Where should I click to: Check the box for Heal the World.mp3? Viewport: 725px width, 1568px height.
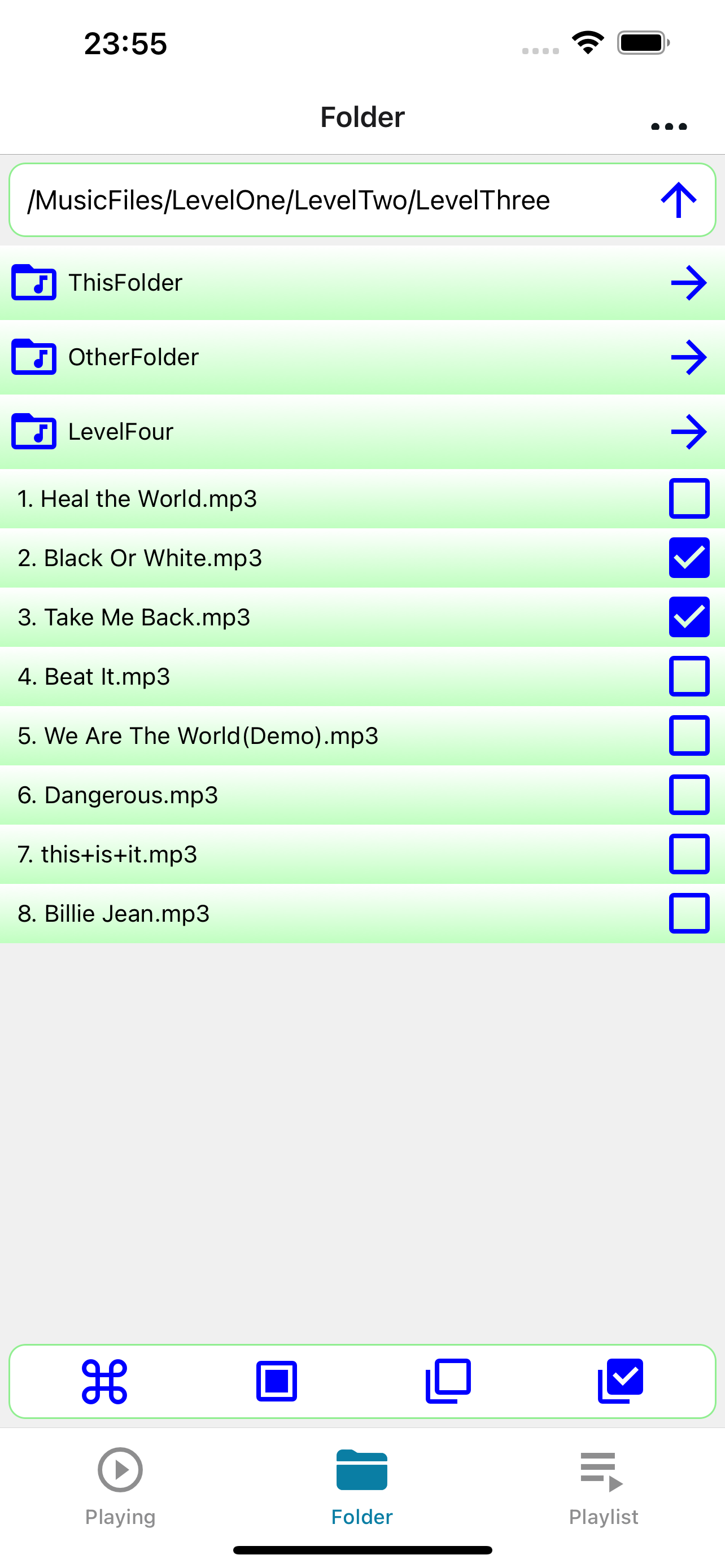(x=688, y=498)
